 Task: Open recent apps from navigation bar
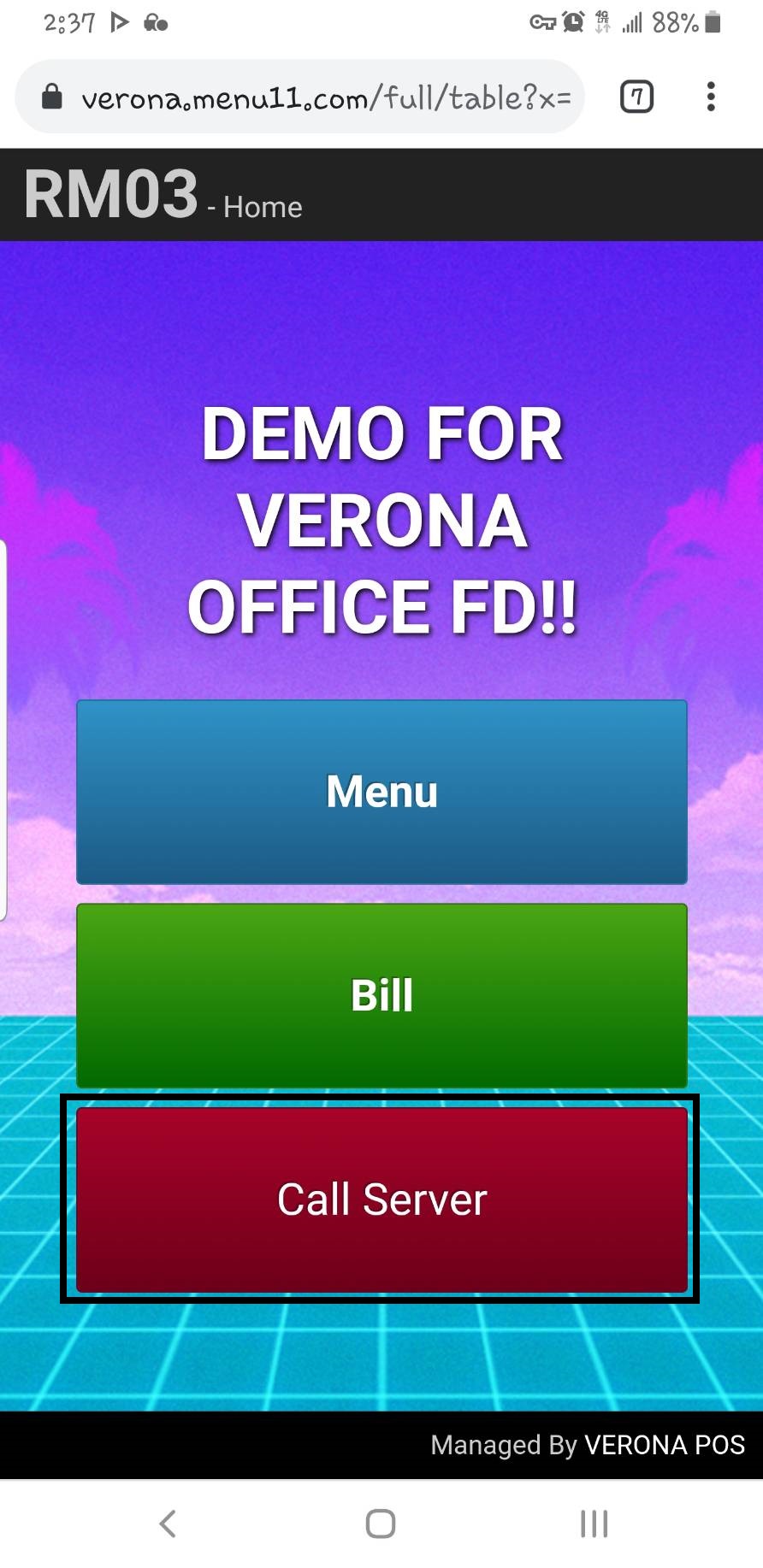point(594,1523)
